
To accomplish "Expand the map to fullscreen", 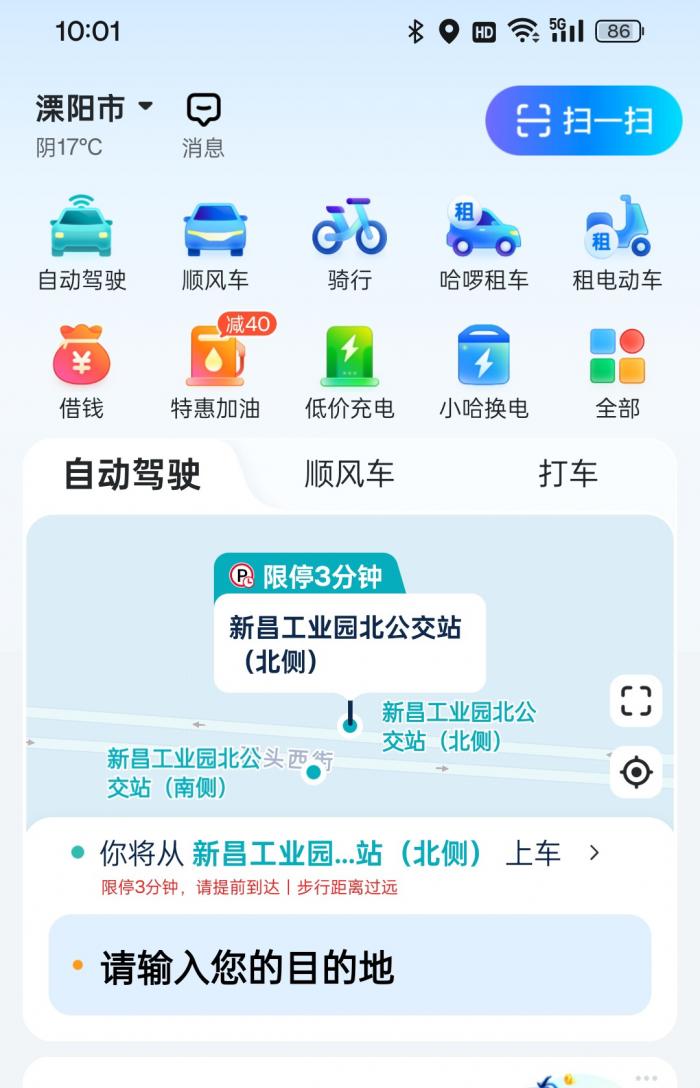I will 636,701.
